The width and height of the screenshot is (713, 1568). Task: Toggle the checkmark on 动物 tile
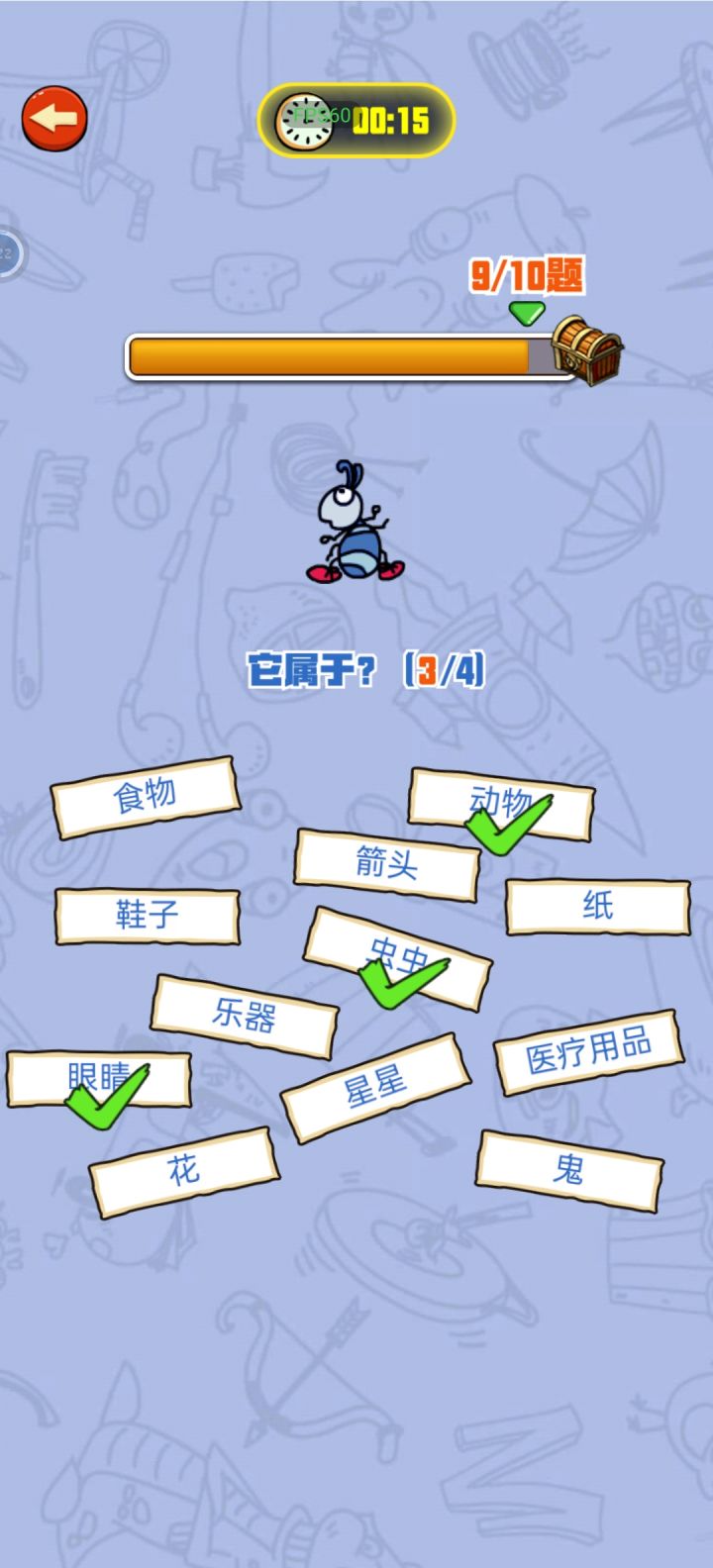pyautogui.click(x=507, y=802)
